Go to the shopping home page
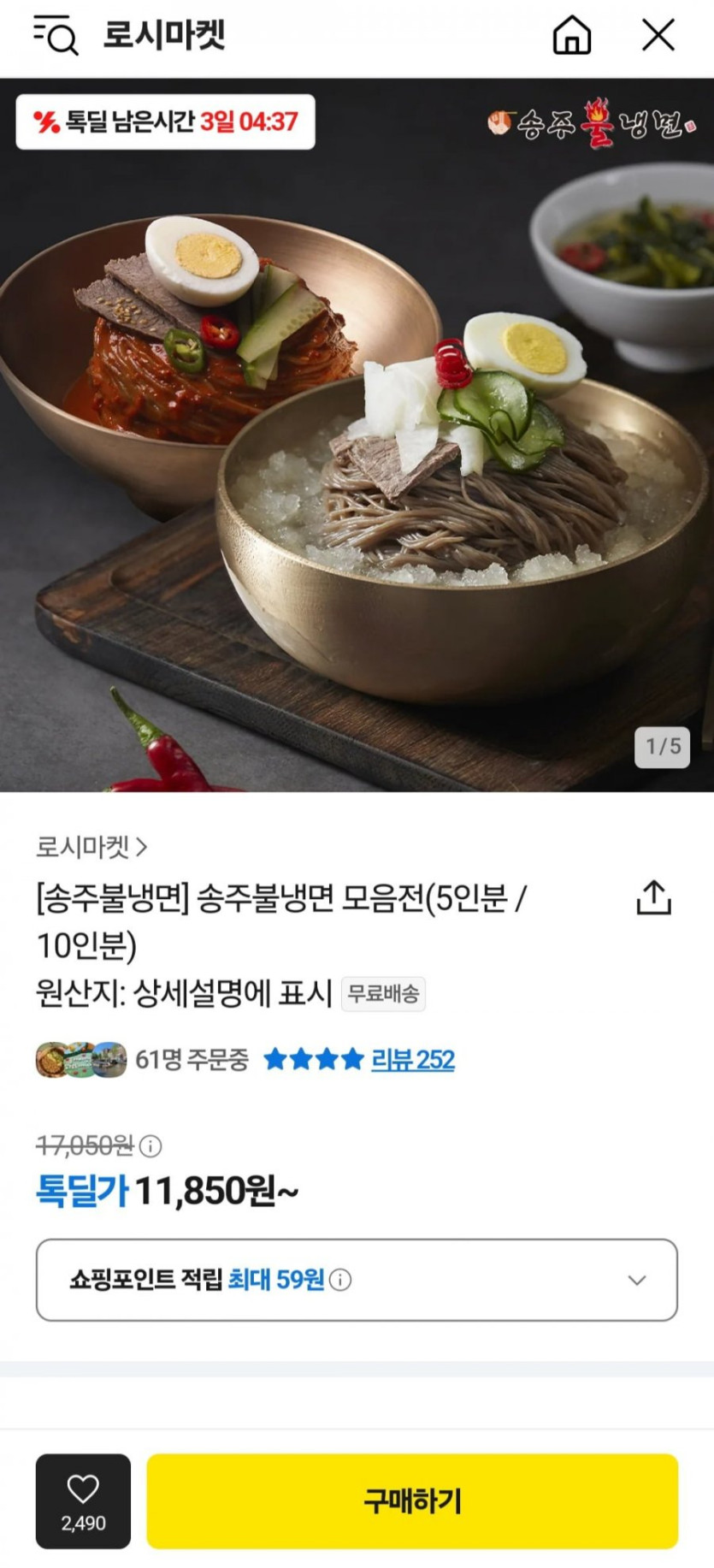Viewport: 714px width, 1568px height. tap(571, 36)
